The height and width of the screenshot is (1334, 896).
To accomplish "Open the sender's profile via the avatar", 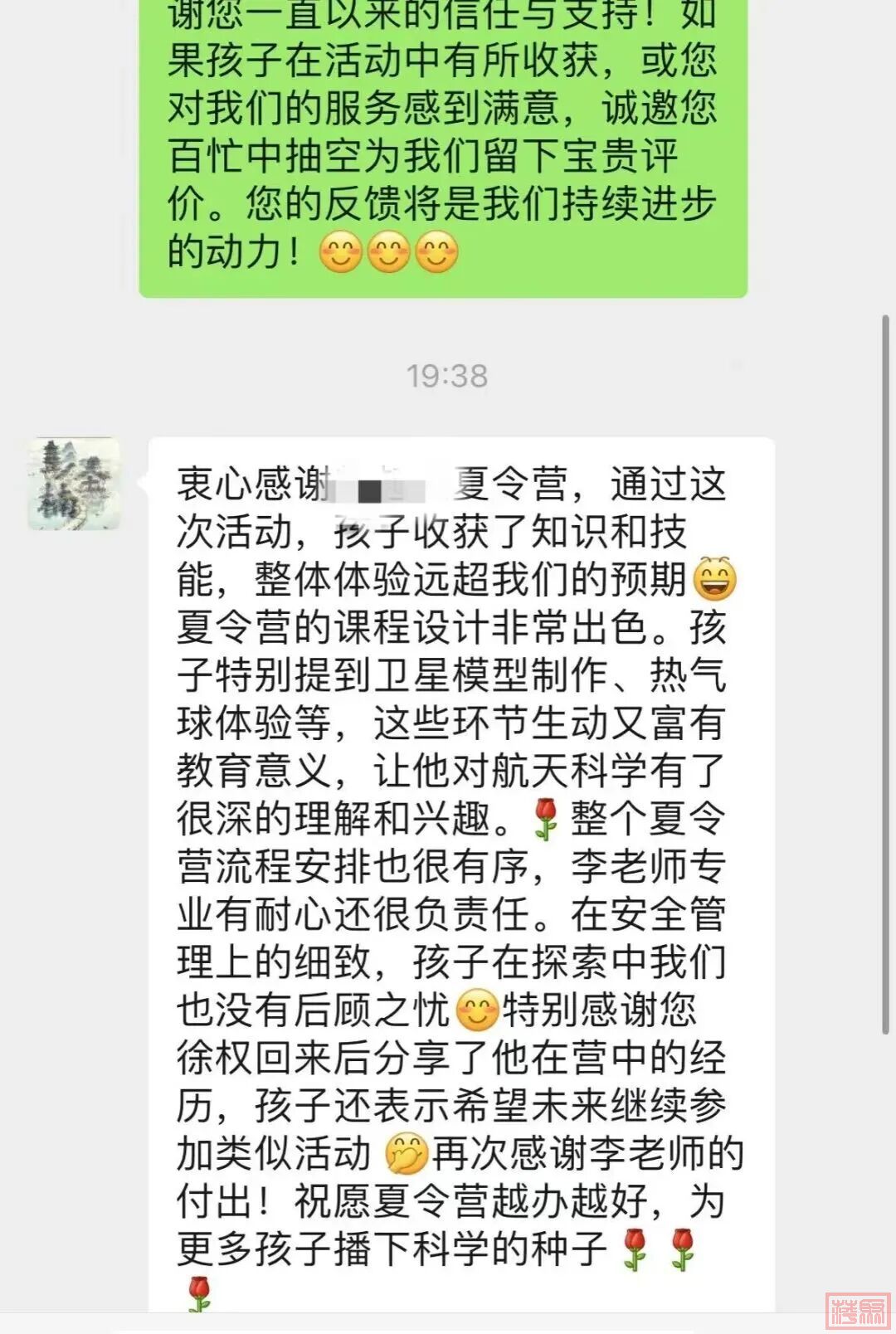I will (x=74, y=484).
